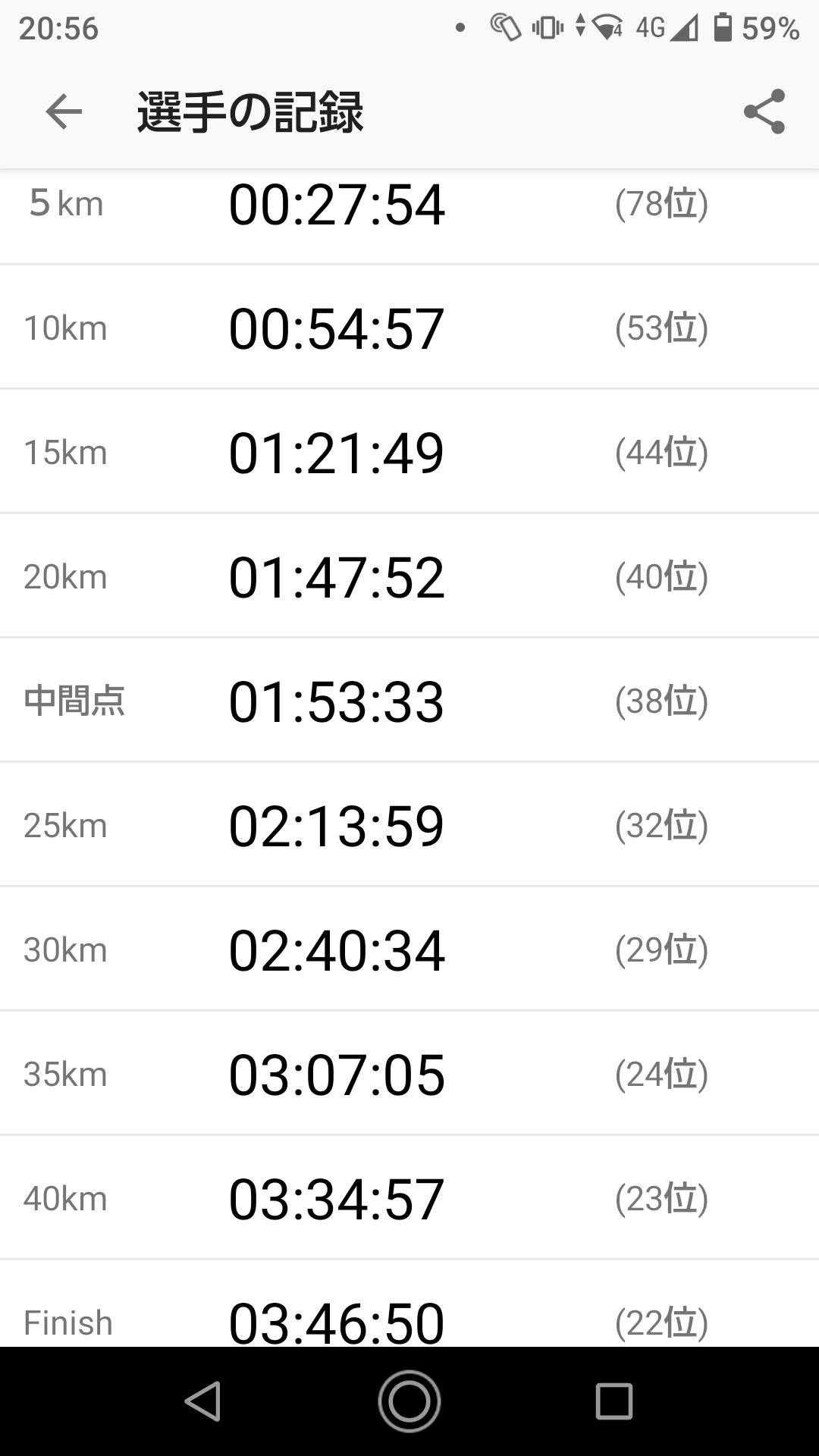This screenshot has width=819, height=1456.
Task: Share this runner's record
Action: (x=764, y=112)
